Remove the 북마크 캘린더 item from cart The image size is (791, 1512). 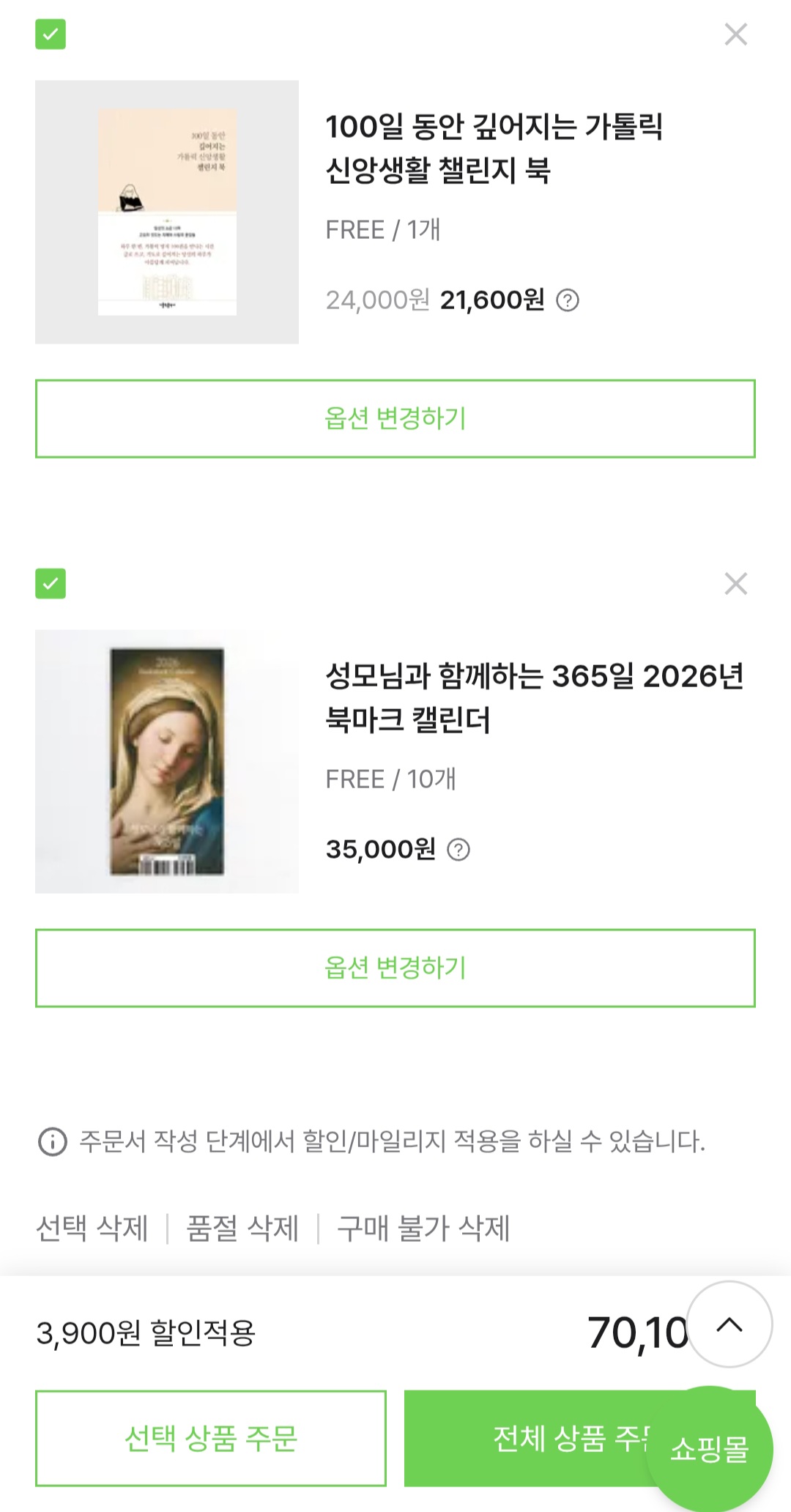pos(735,584)
